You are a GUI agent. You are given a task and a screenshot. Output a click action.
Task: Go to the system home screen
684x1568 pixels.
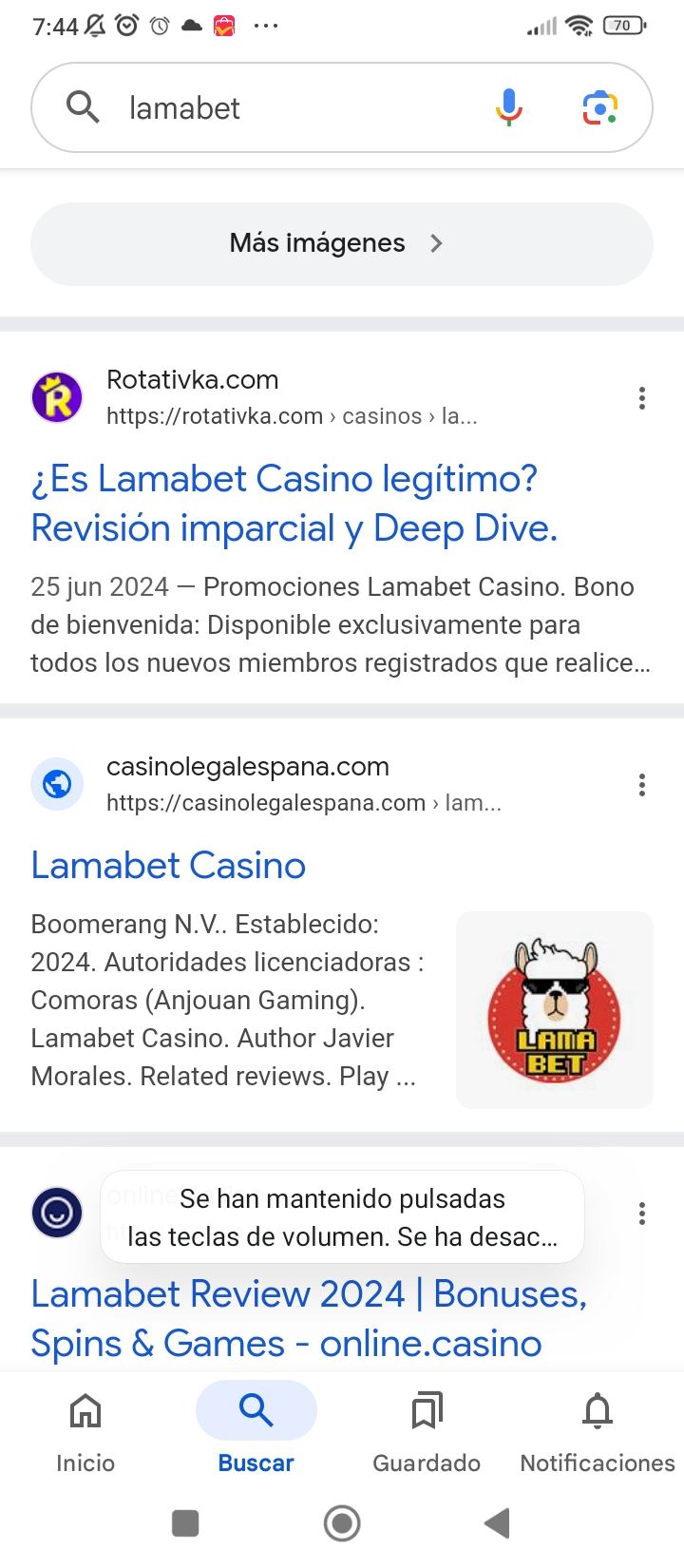coord(342,1523)
